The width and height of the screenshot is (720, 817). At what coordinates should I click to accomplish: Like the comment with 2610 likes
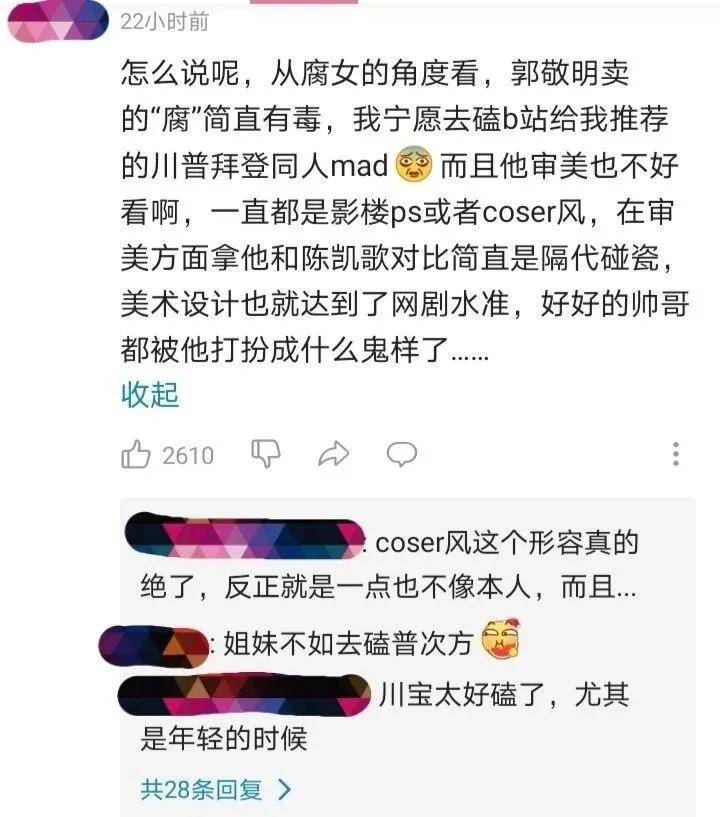pyautogui.click(x=137, y=455)
